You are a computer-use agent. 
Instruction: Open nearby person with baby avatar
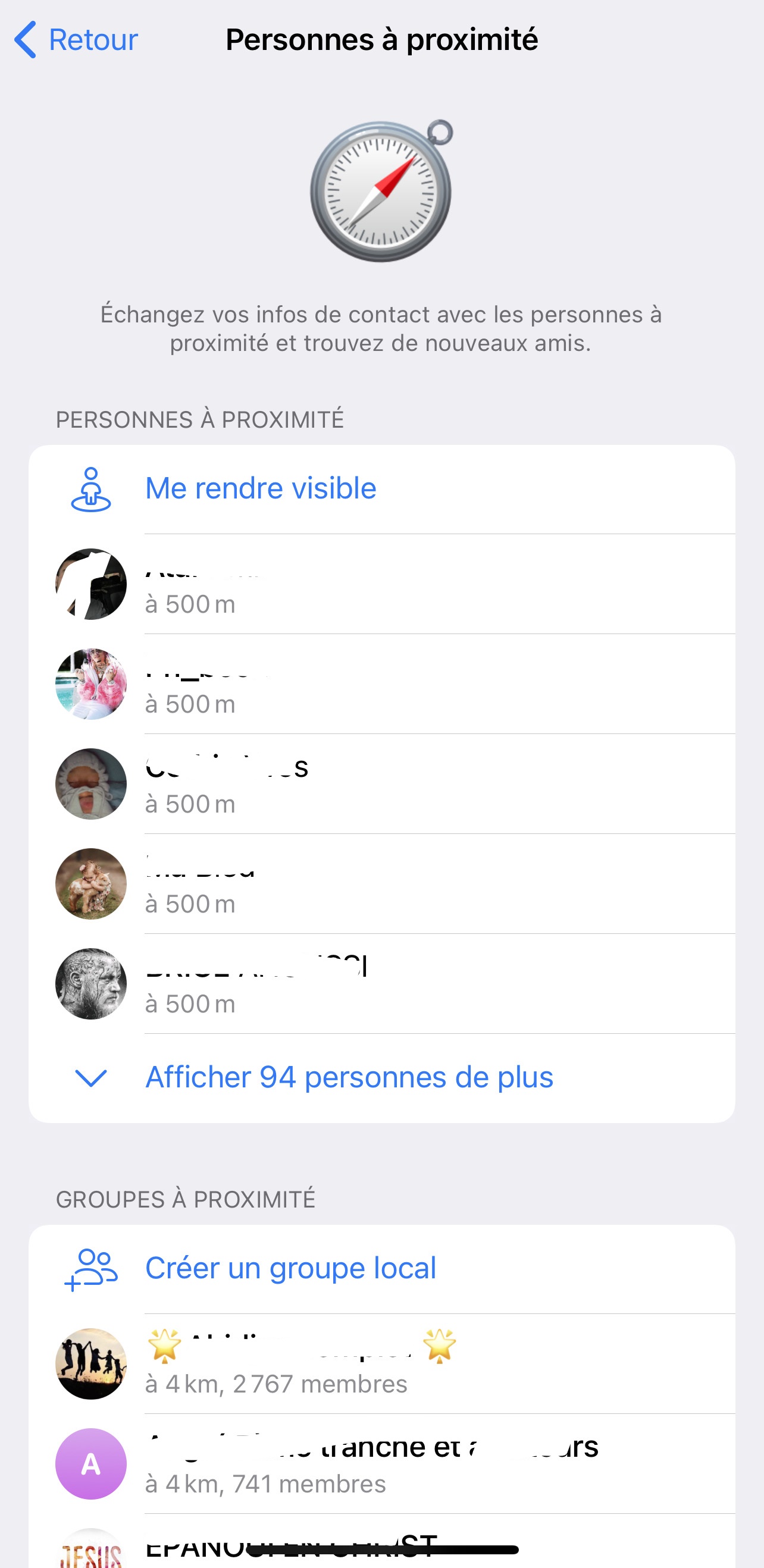pos(381,783)
